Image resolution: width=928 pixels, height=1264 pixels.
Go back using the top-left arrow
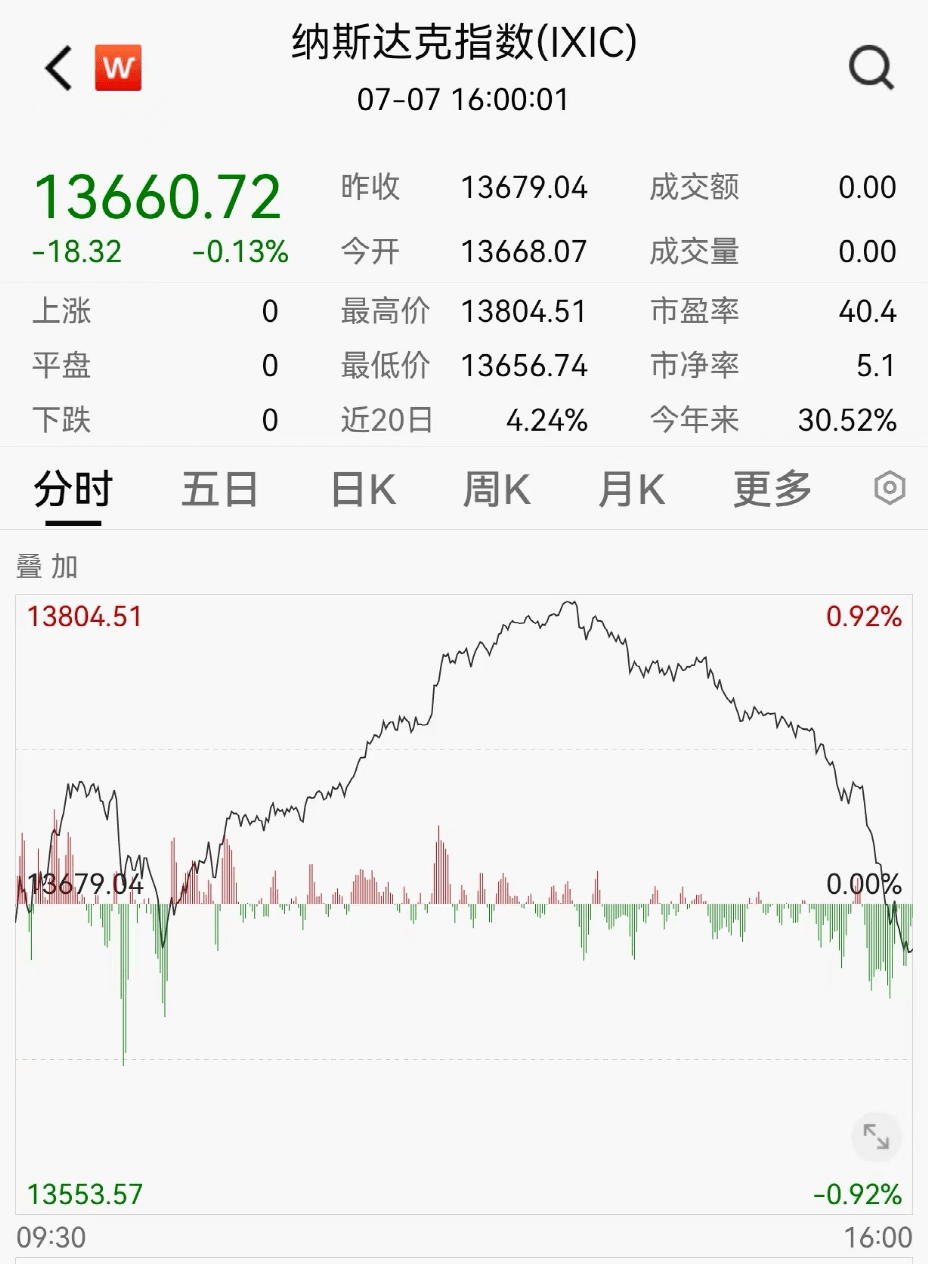59,69
